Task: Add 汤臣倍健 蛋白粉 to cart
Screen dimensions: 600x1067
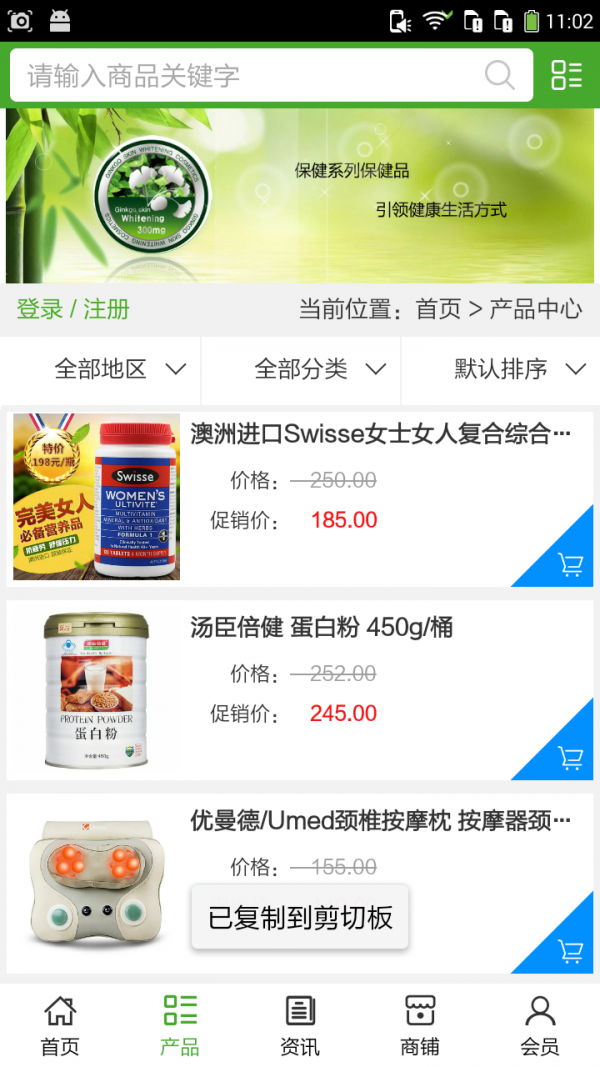Action: 570,758
